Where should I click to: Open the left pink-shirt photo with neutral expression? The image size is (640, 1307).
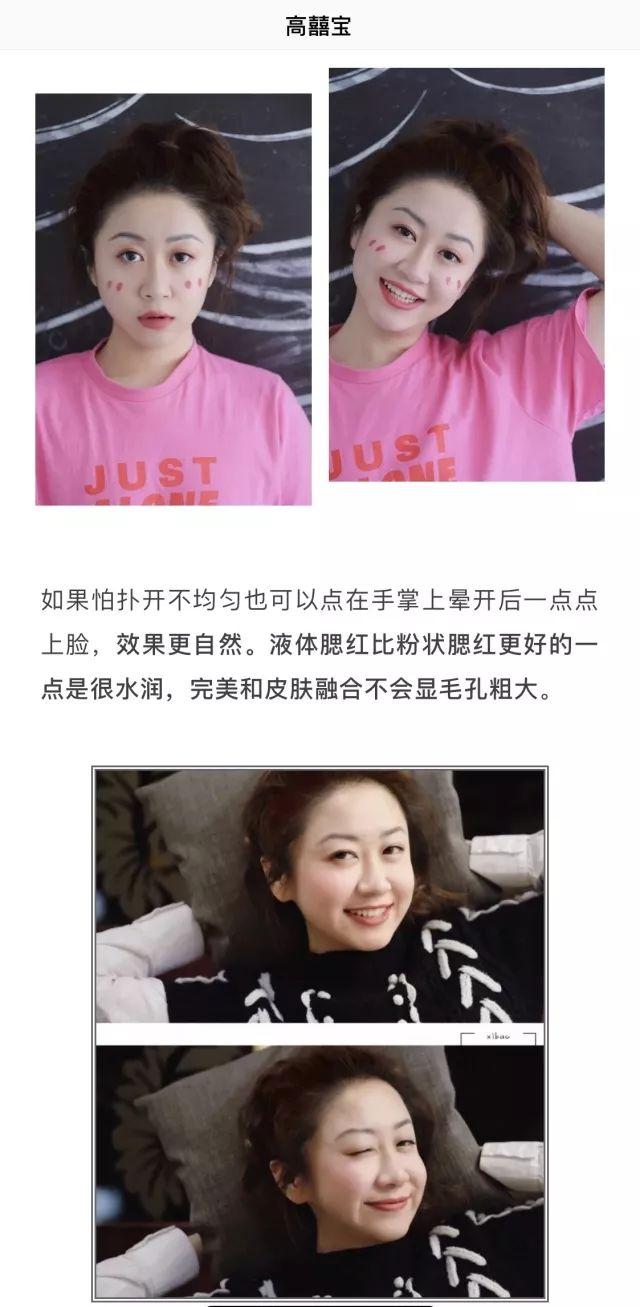coord(173,299)
